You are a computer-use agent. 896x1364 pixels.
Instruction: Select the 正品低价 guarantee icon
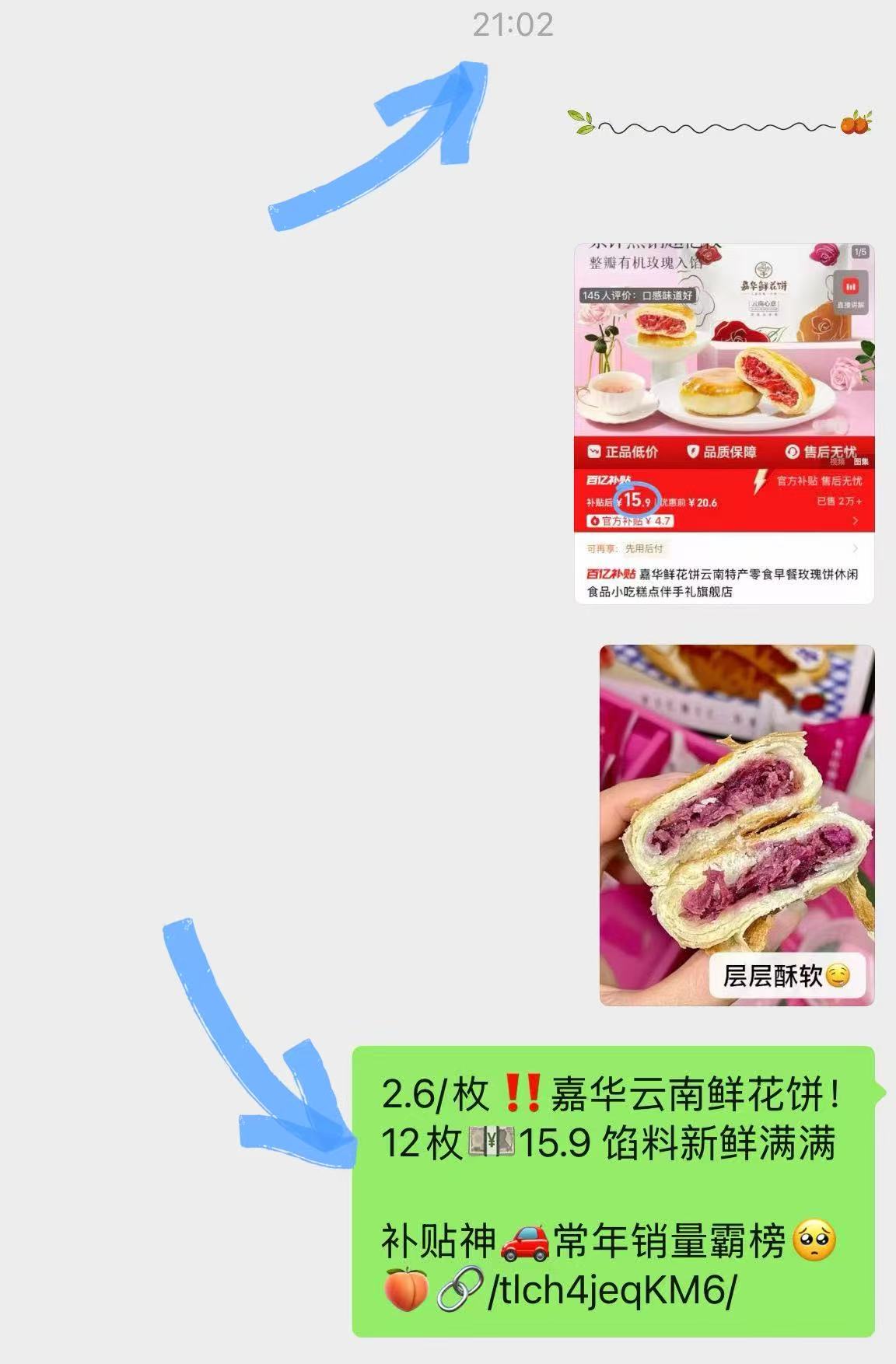tap(595, 450)
